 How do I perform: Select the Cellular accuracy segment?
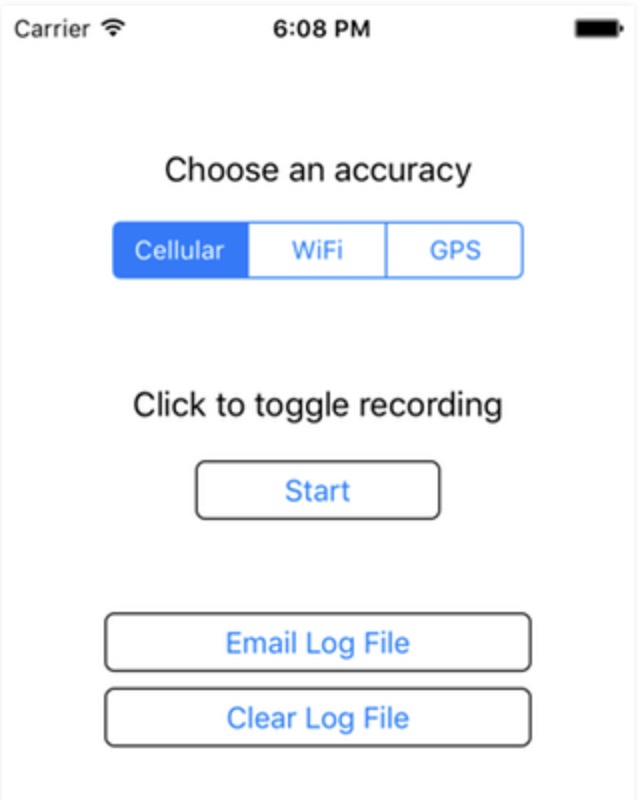pyautogui.click(x=180, y=250)
